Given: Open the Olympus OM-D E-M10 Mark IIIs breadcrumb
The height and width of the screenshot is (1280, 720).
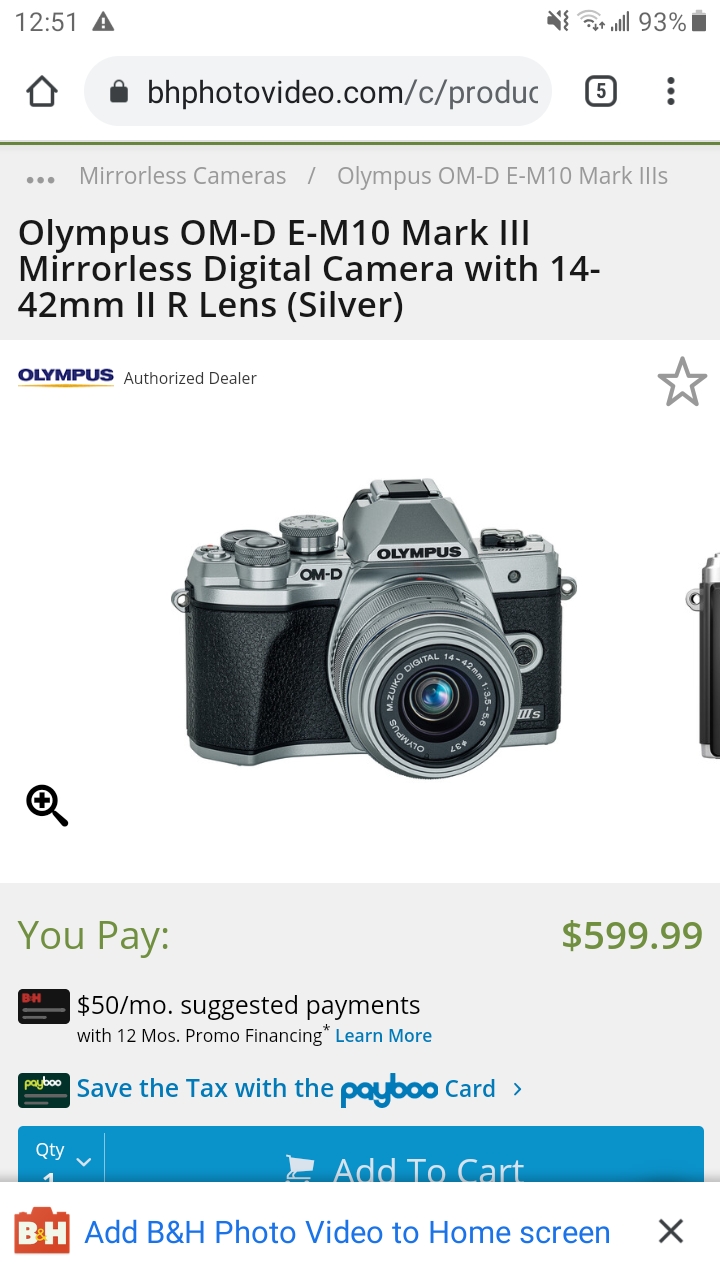Looking at the screenshot, I should pos(502,176).
